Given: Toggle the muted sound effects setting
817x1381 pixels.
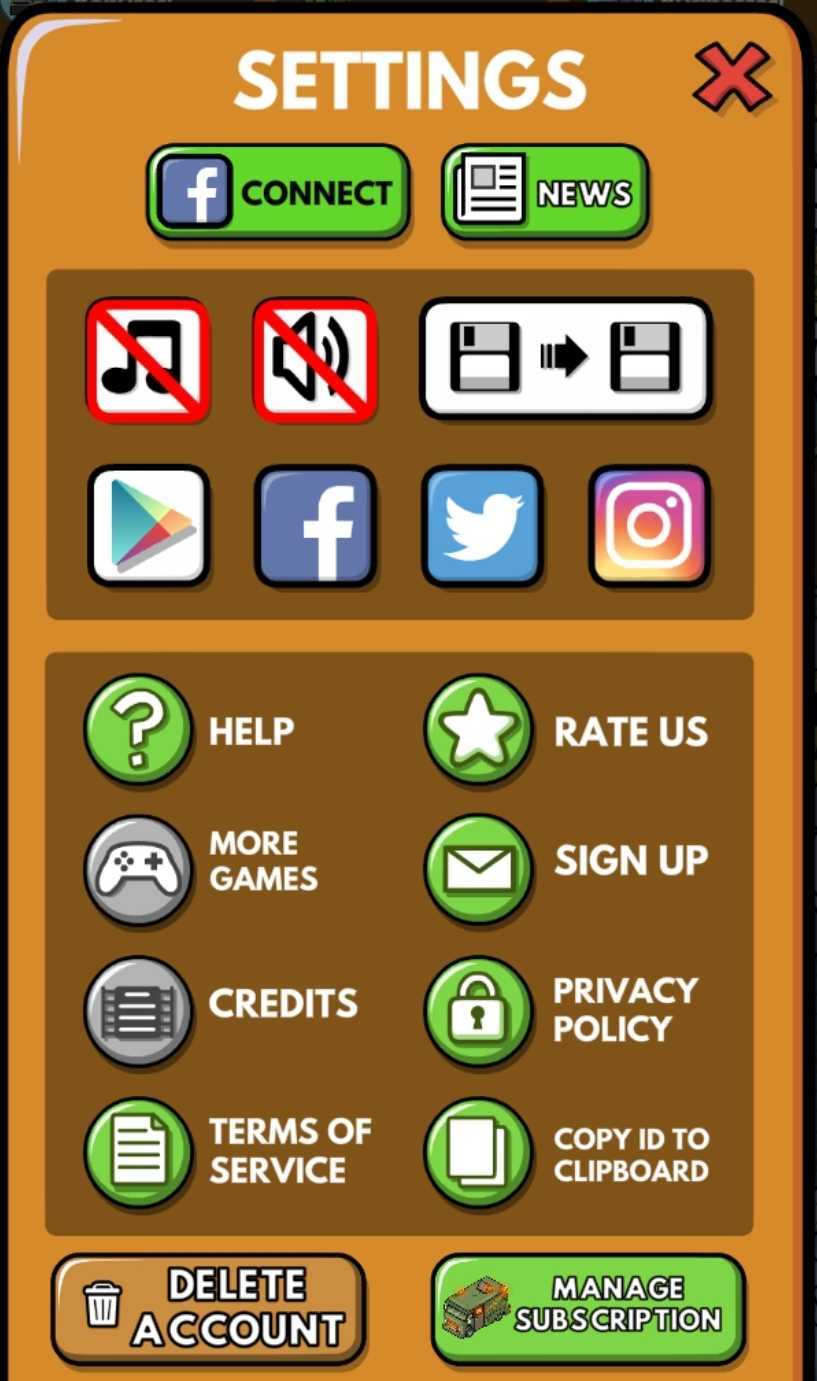Looking at the screenshot, I should click(315, 360).
